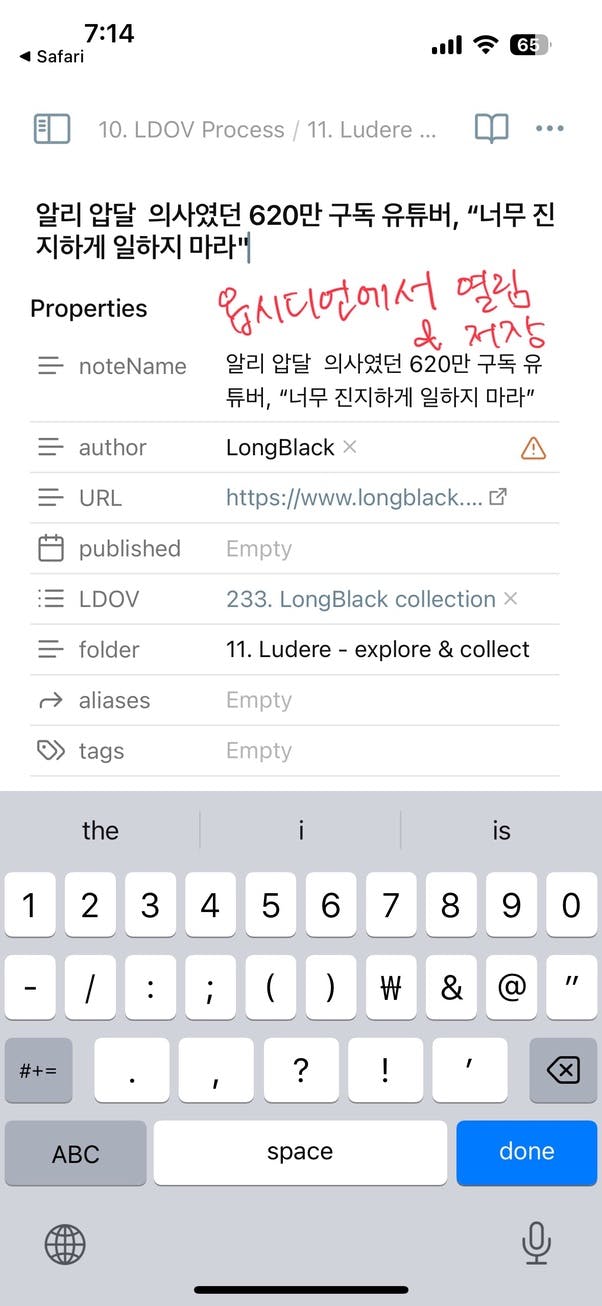The image size is (602, 1306).
Task: Open the left sidebar panel
Action: (x=52, y=129)
